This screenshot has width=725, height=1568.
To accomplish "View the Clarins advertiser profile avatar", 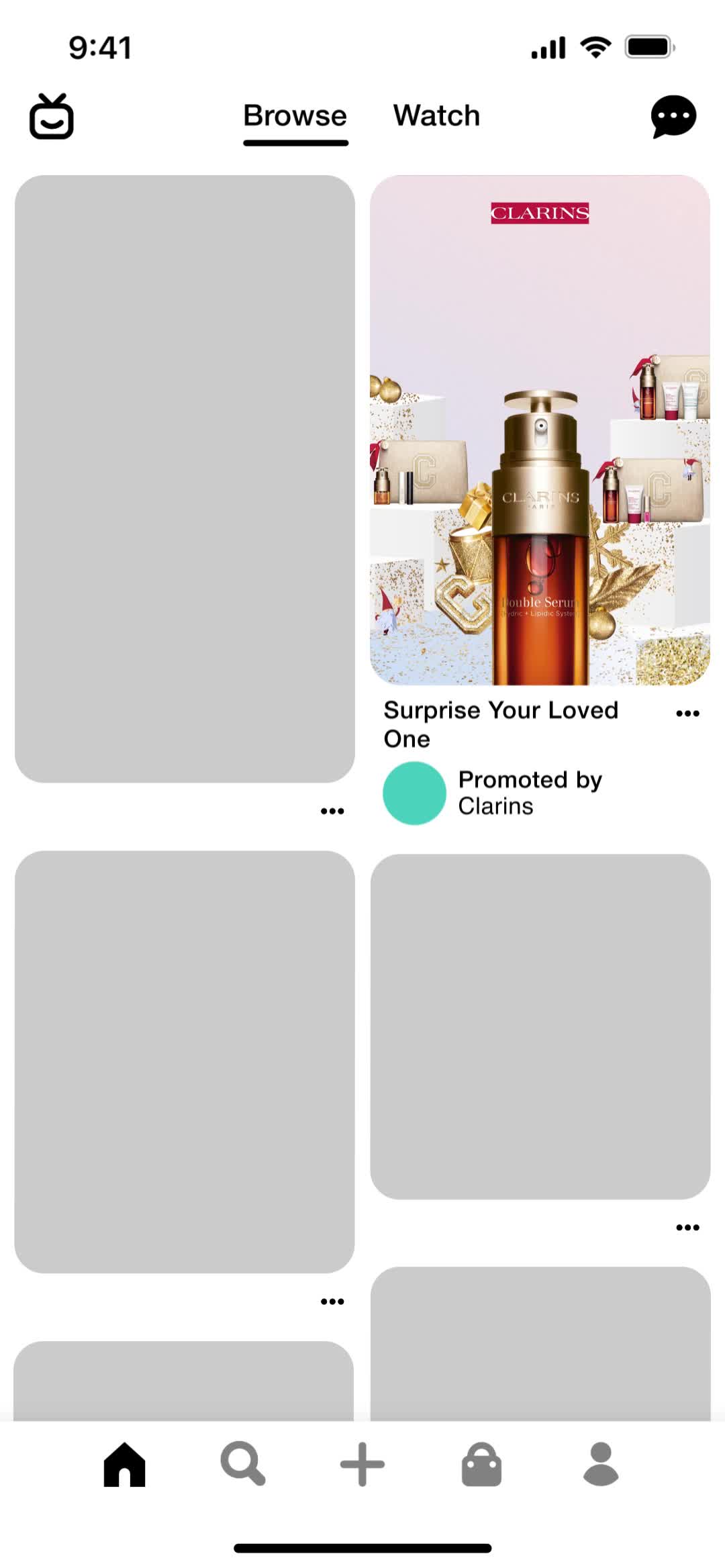I will pyautogui.click(x=414, y=793).
